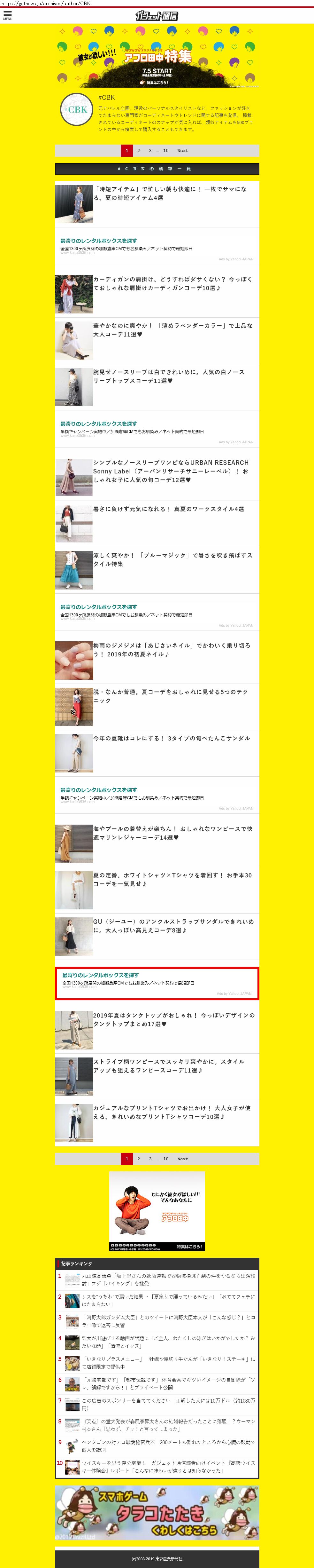Open カーディガンの肩掛け coordinate article
This screenshot has height=1568, width=314.
(x=173, y=284)
